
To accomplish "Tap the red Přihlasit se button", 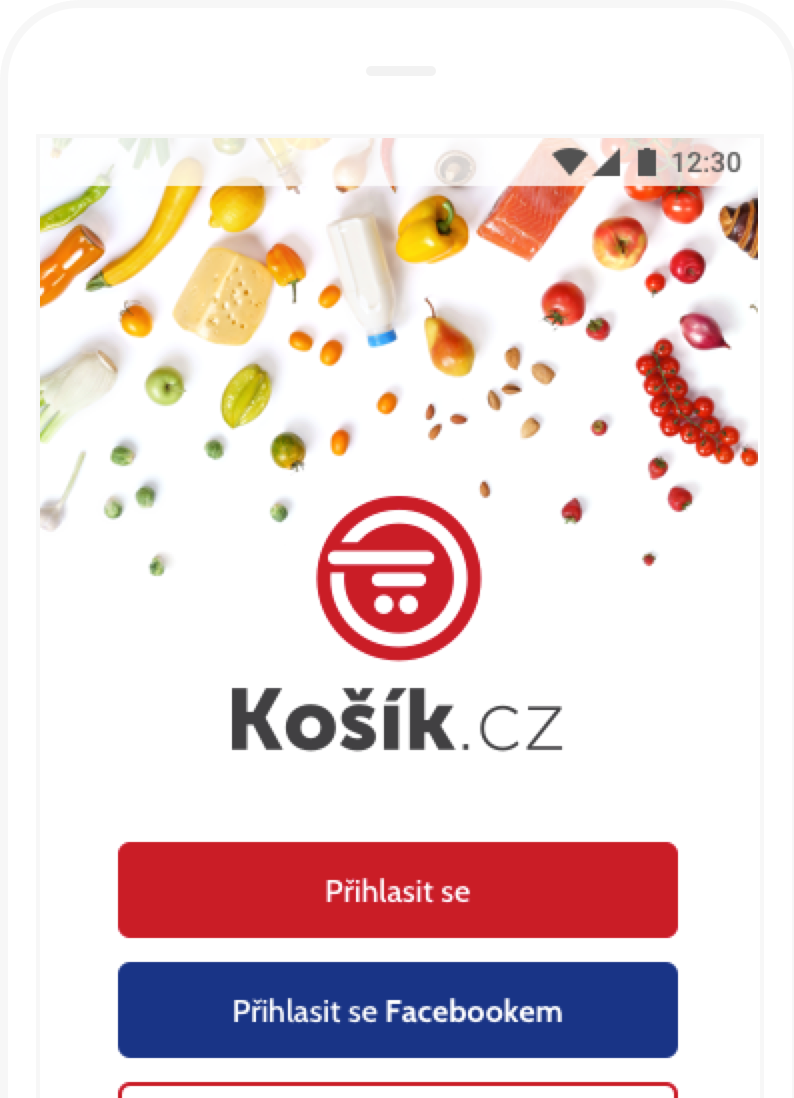I will coord(397,890).
